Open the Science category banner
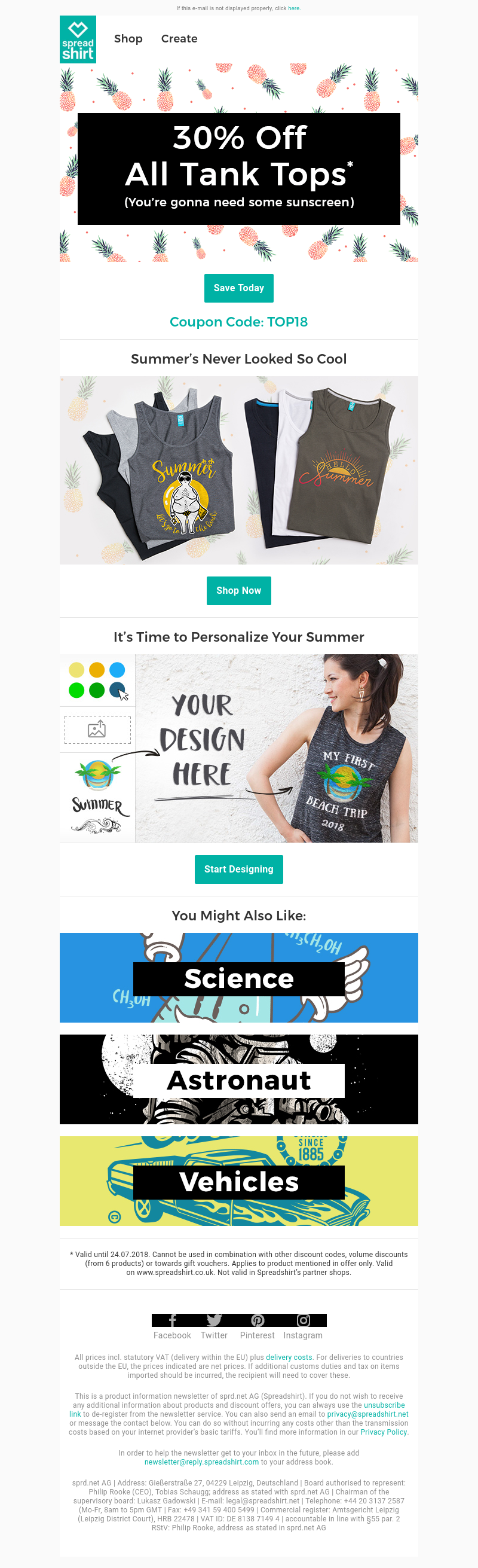Image resolution: width=478 pixels, height=1568 pixels. pos(238,978)
